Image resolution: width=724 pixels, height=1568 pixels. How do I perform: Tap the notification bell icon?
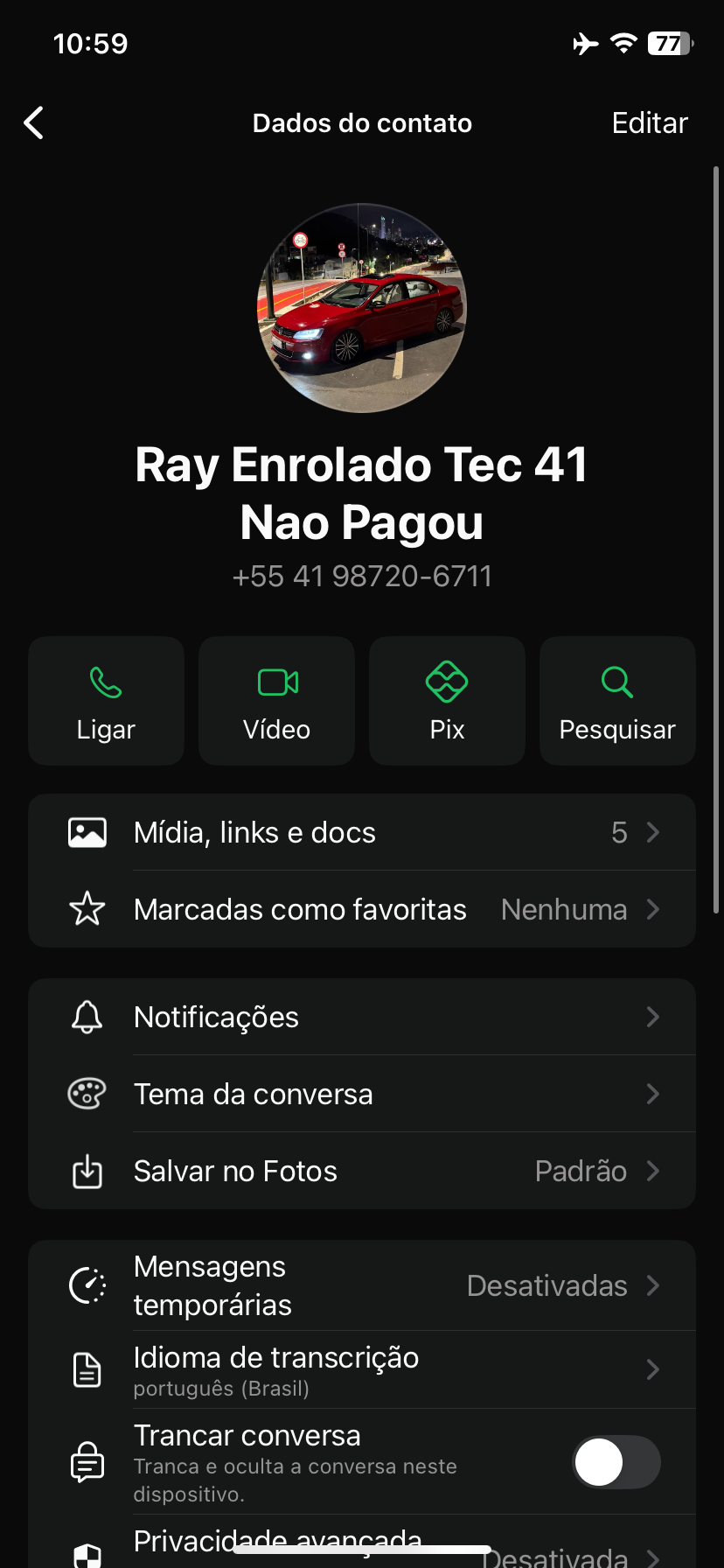point(87,1017)
